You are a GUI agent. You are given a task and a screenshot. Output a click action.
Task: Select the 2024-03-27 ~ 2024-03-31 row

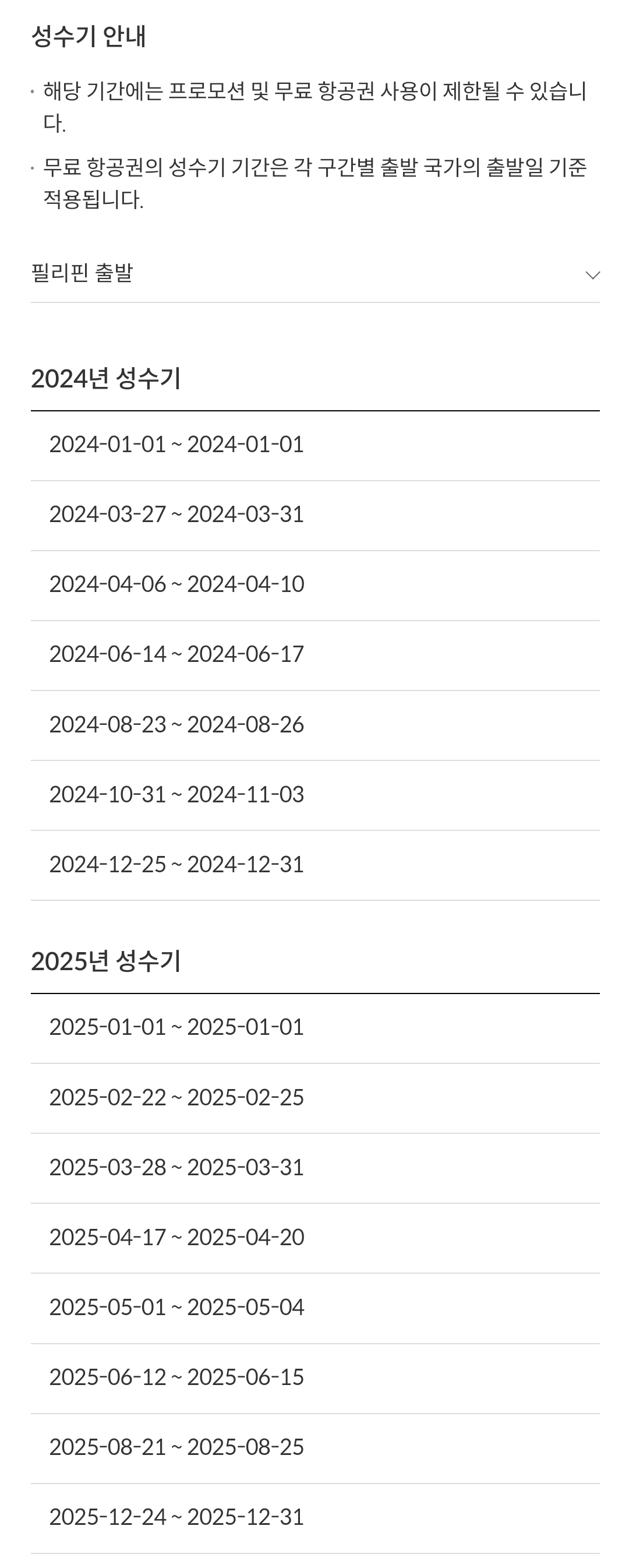pos(178,515)
